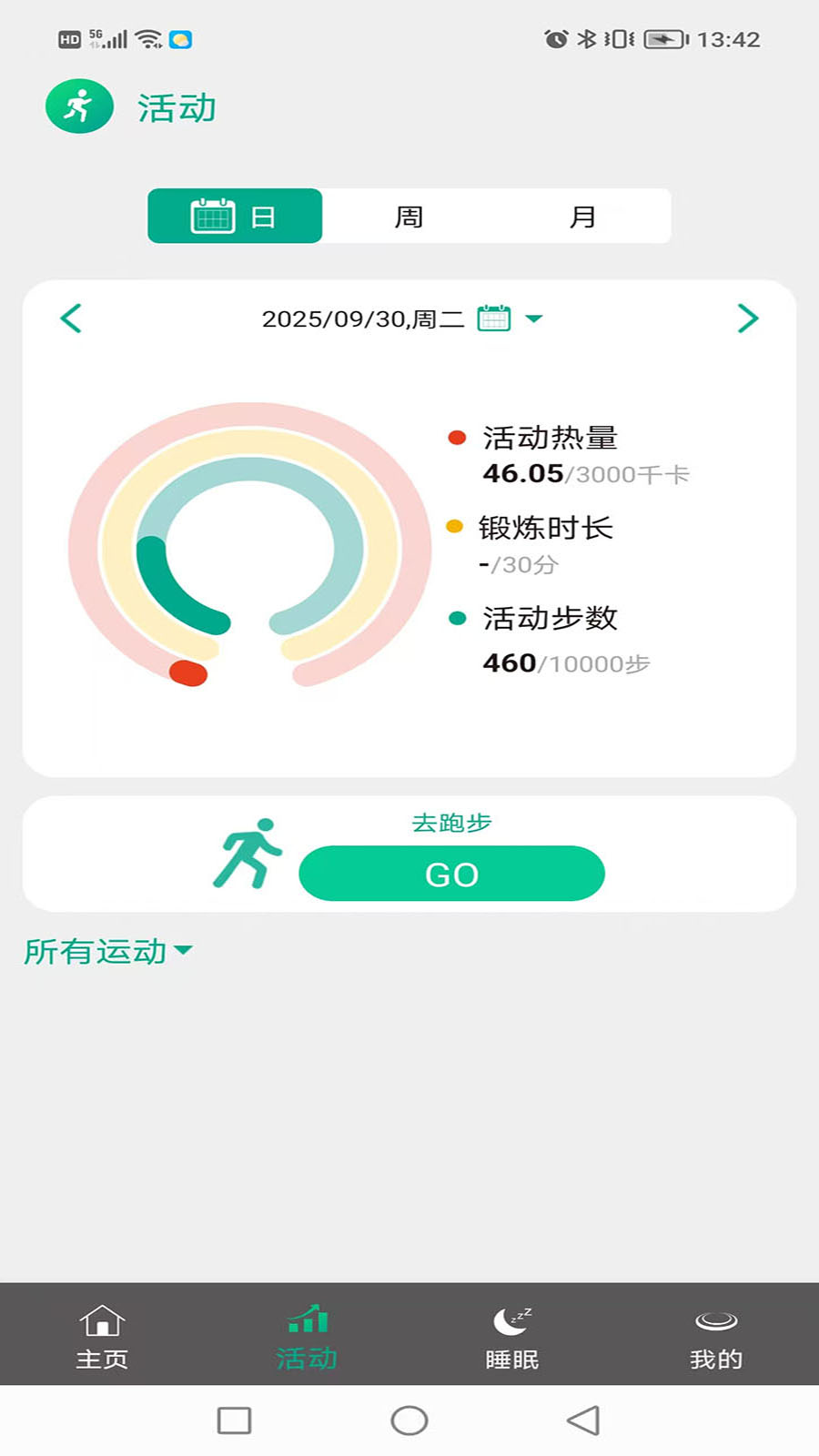The image size is (819, 1456).
Task: Select the yellow 锻炼时长 legend dot
Action: [x=455, y=528]
